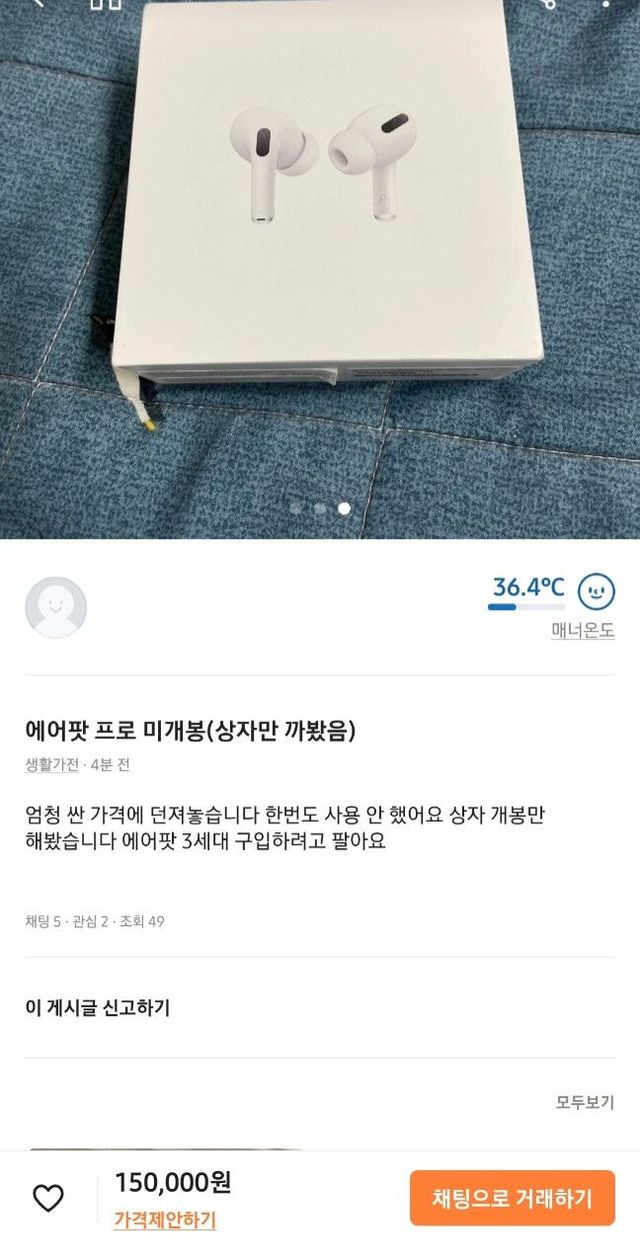Open the 가격제안하기 price offer link

(165, 1220)
